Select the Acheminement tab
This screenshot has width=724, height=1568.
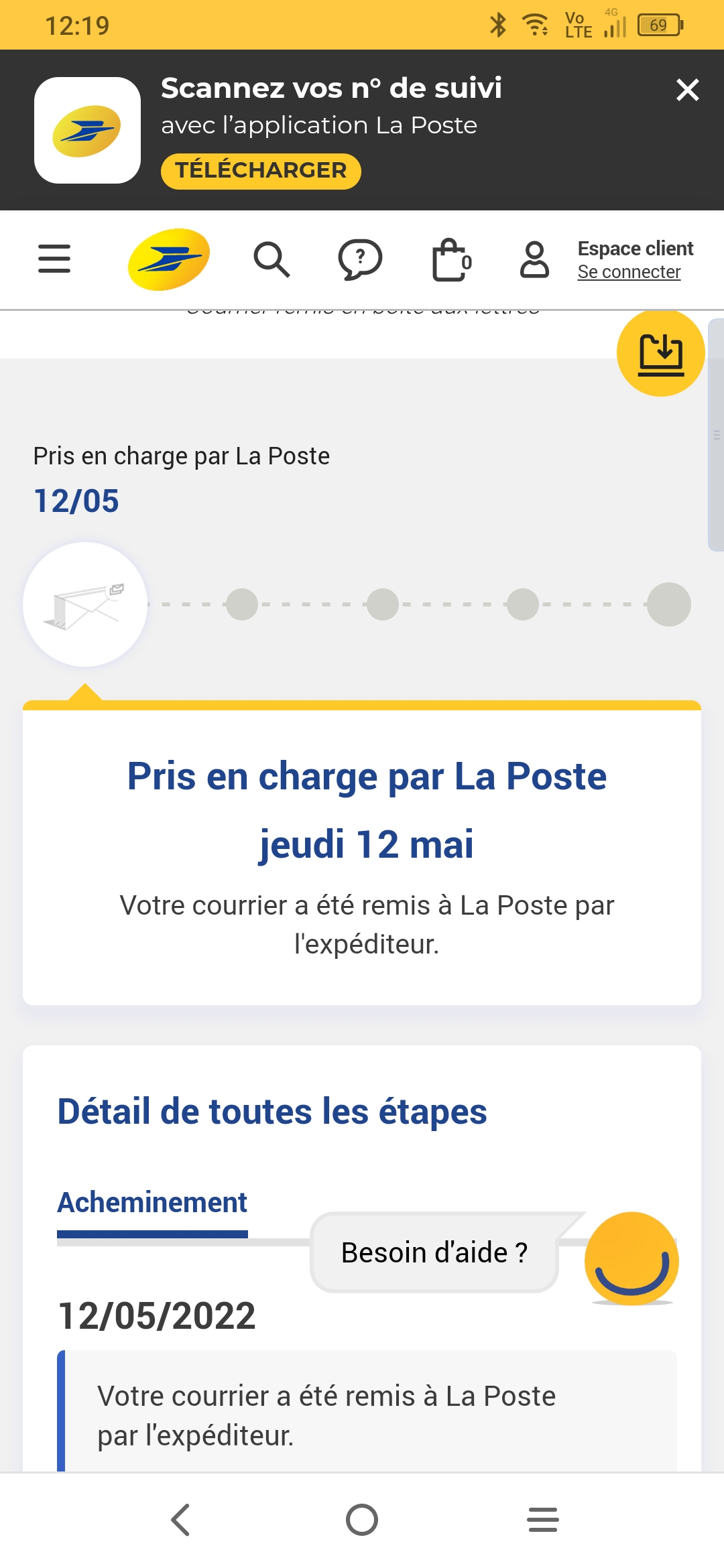152,1203
